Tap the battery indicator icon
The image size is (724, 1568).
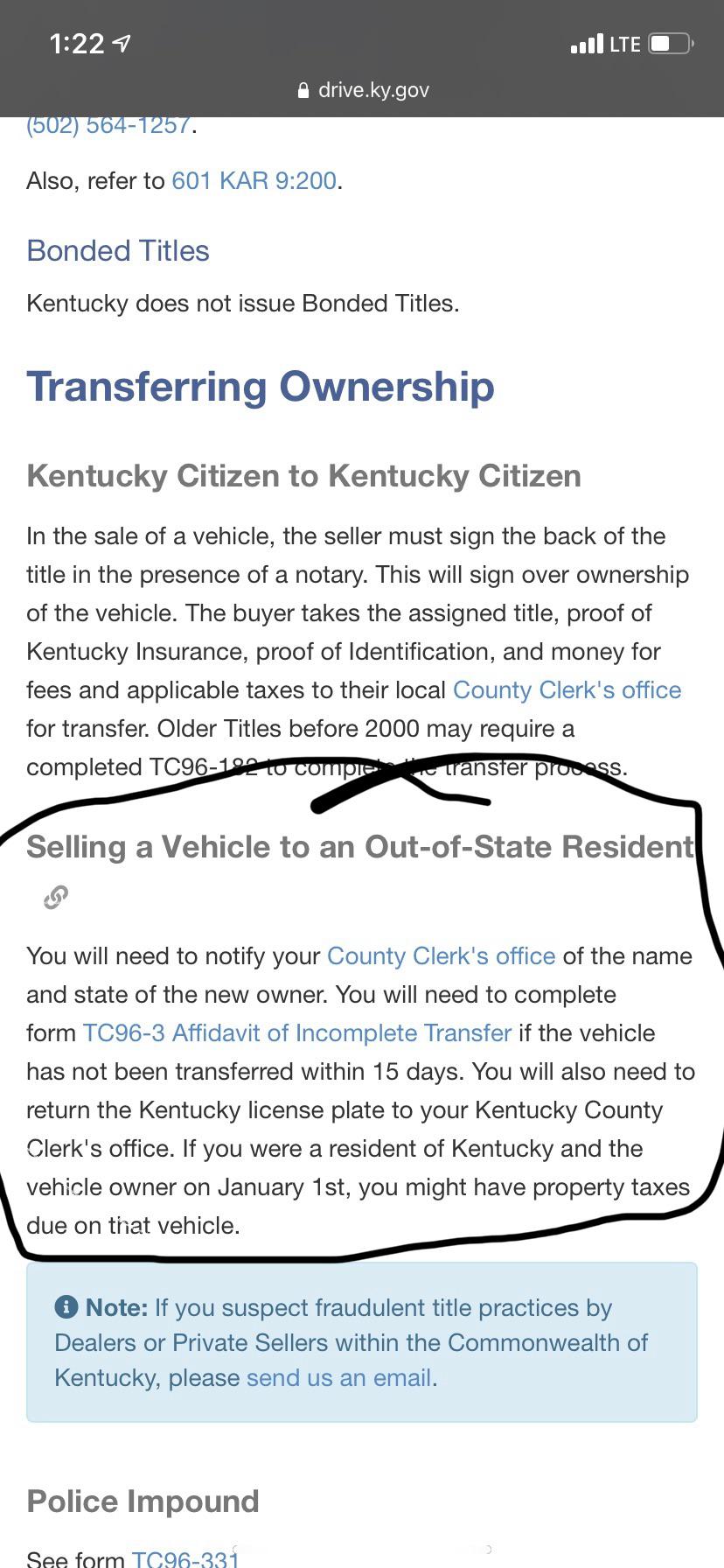tap(668, 43)
